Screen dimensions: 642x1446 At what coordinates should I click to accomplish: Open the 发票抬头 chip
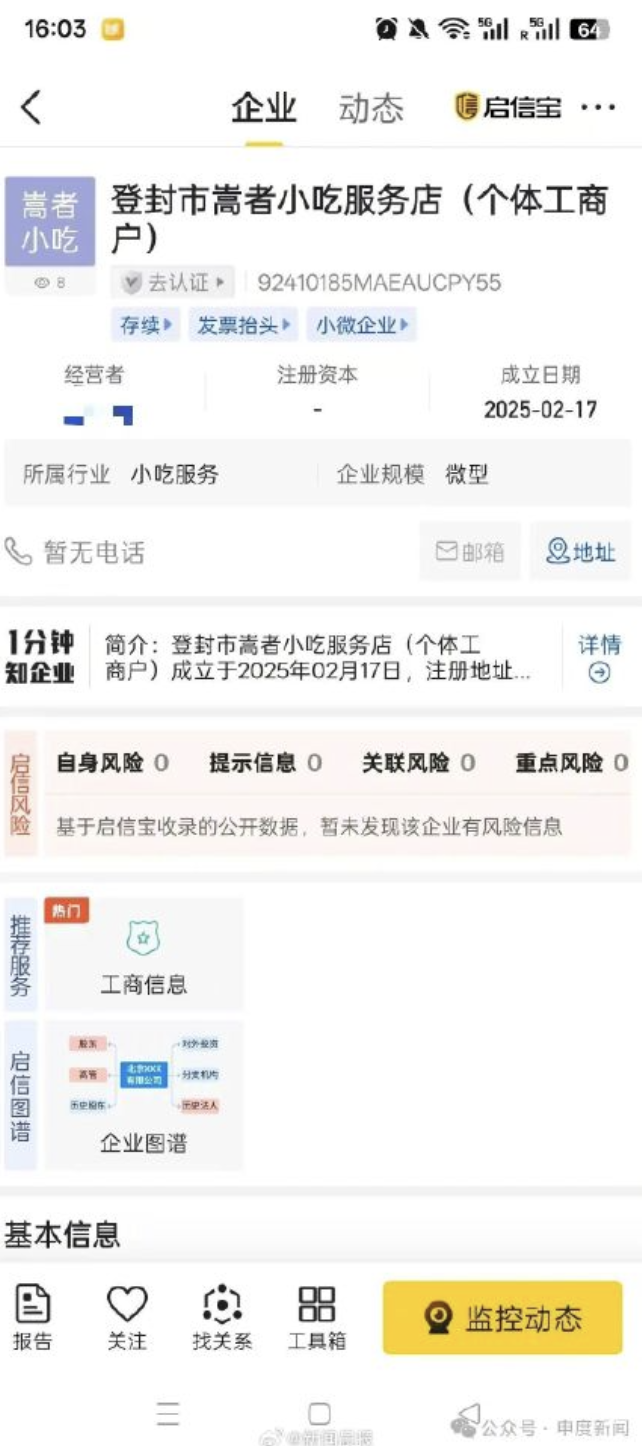tap(243, 325)
